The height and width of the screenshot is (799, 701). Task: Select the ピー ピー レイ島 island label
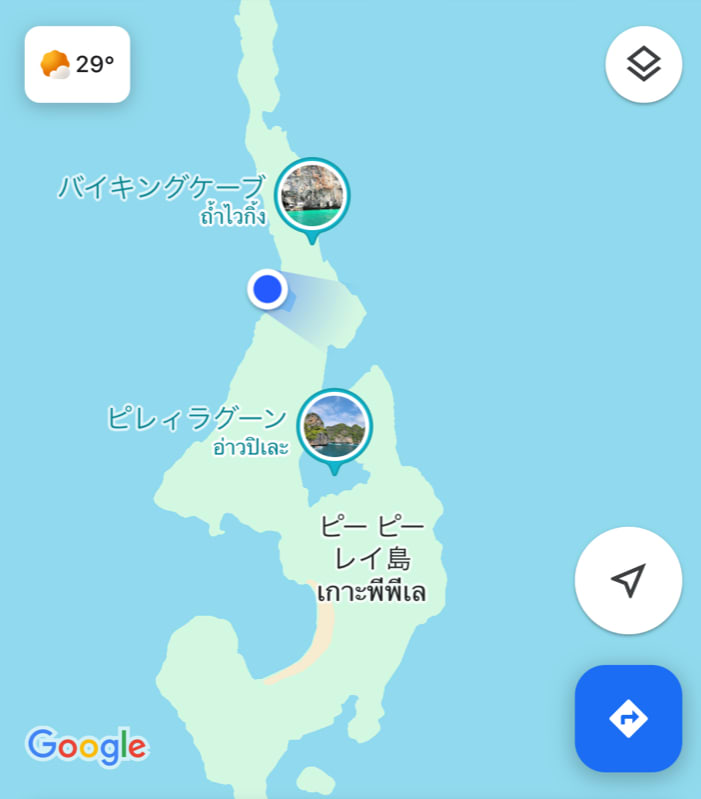coord(371,557)
